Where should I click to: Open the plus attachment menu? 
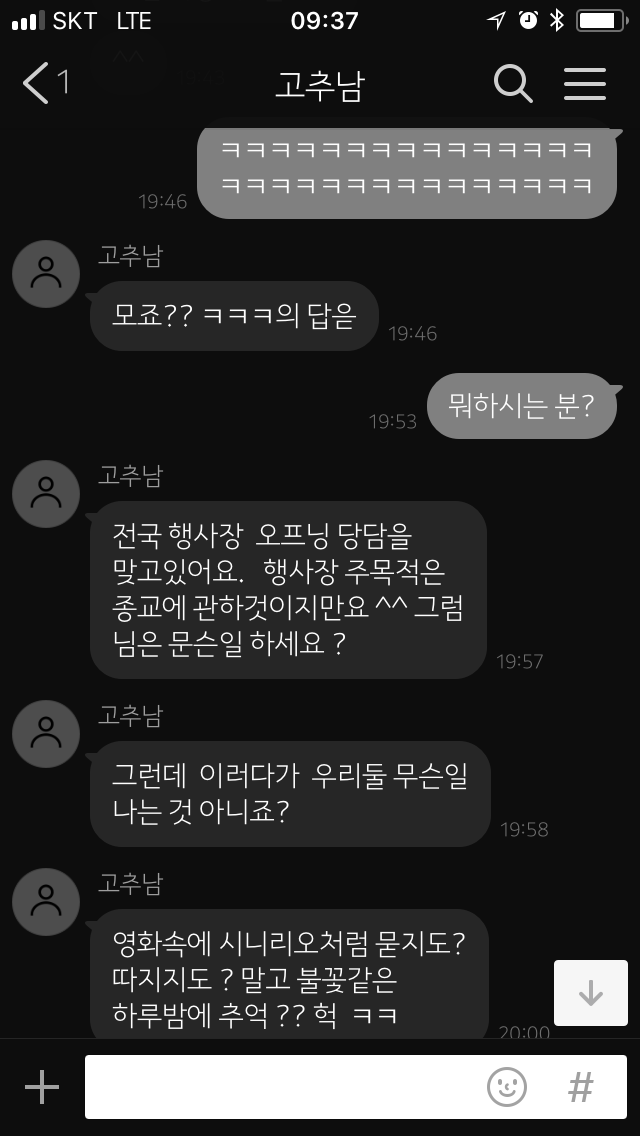click(41, 1087)
